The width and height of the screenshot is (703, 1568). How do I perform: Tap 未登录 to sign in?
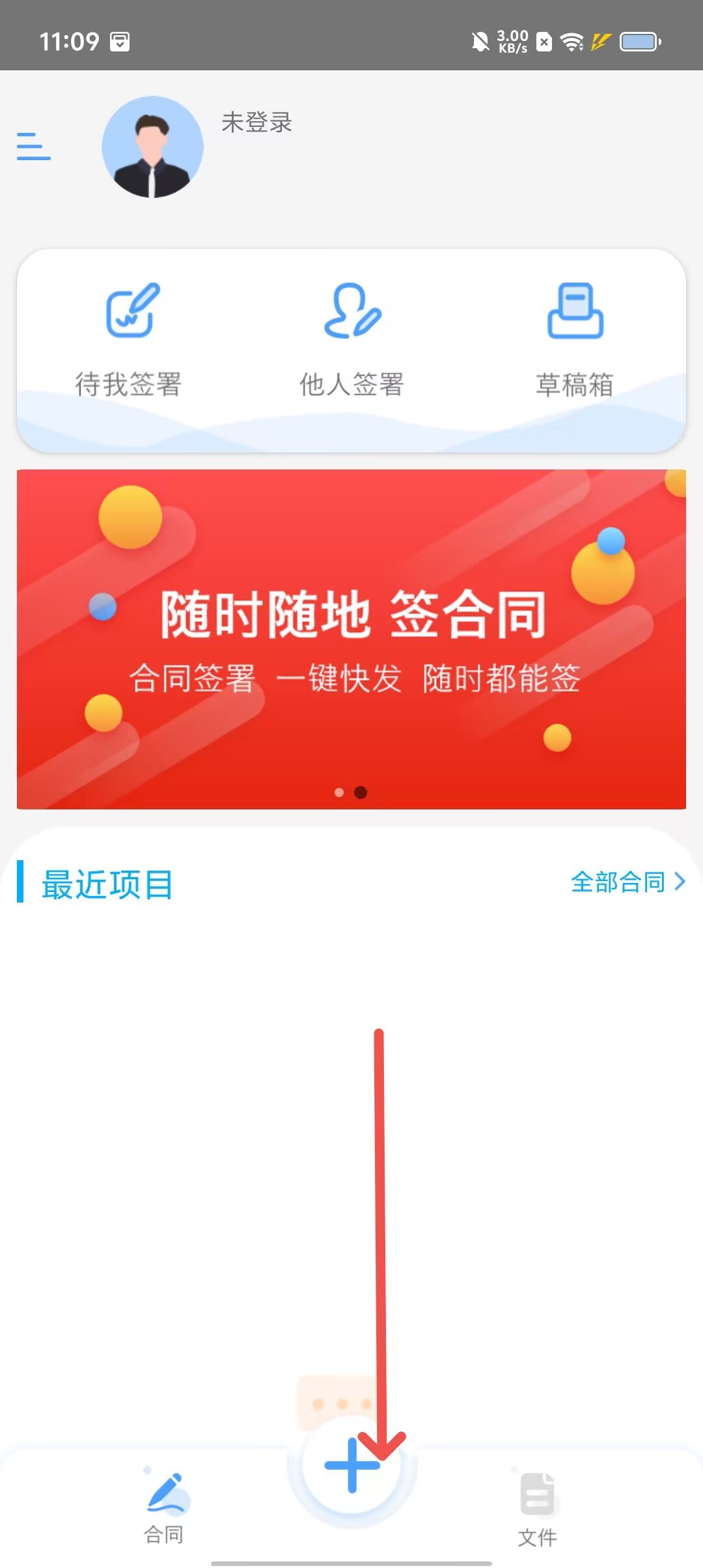(256, 122)
